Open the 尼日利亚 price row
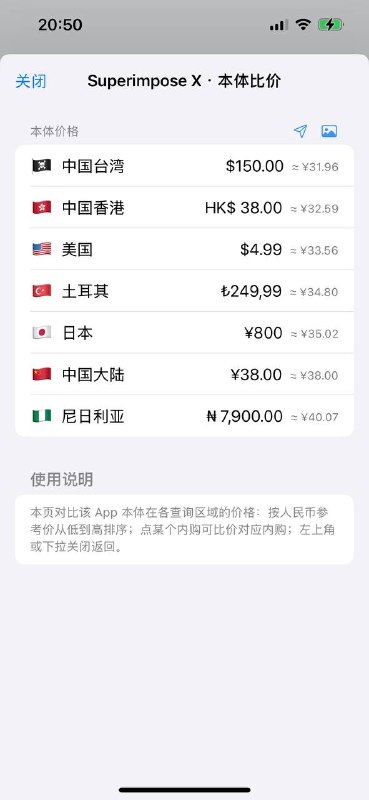The image size is (369, 800). tap(184, 416)
